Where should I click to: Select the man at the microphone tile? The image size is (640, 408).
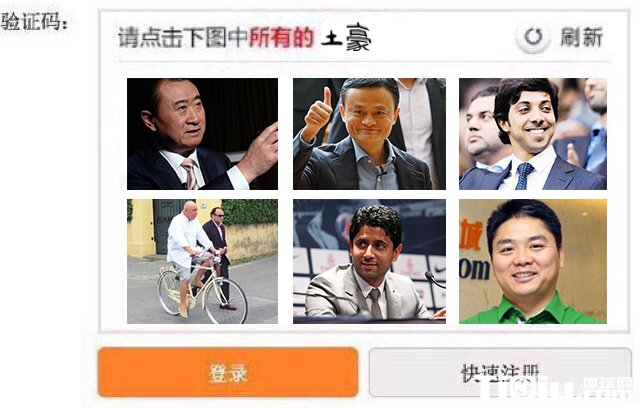[x=369, y=261]
